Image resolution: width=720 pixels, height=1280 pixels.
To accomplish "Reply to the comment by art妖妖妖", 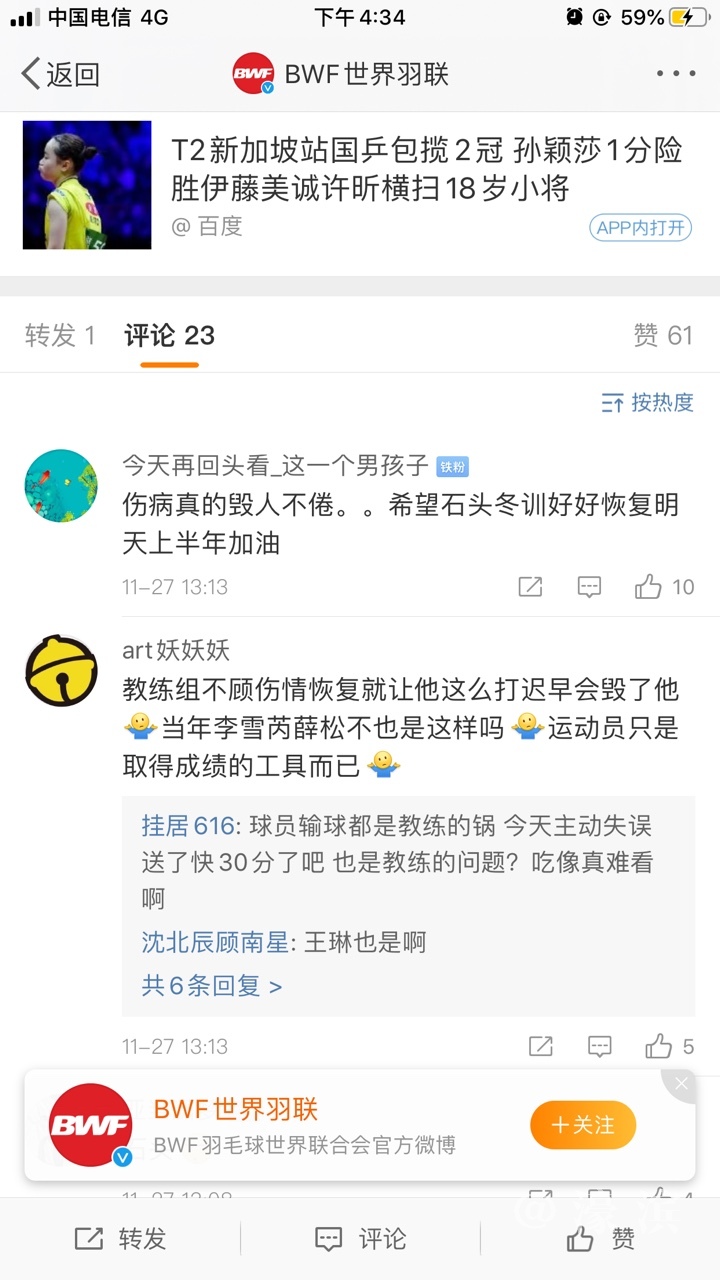I will (x=599, y=1046).
